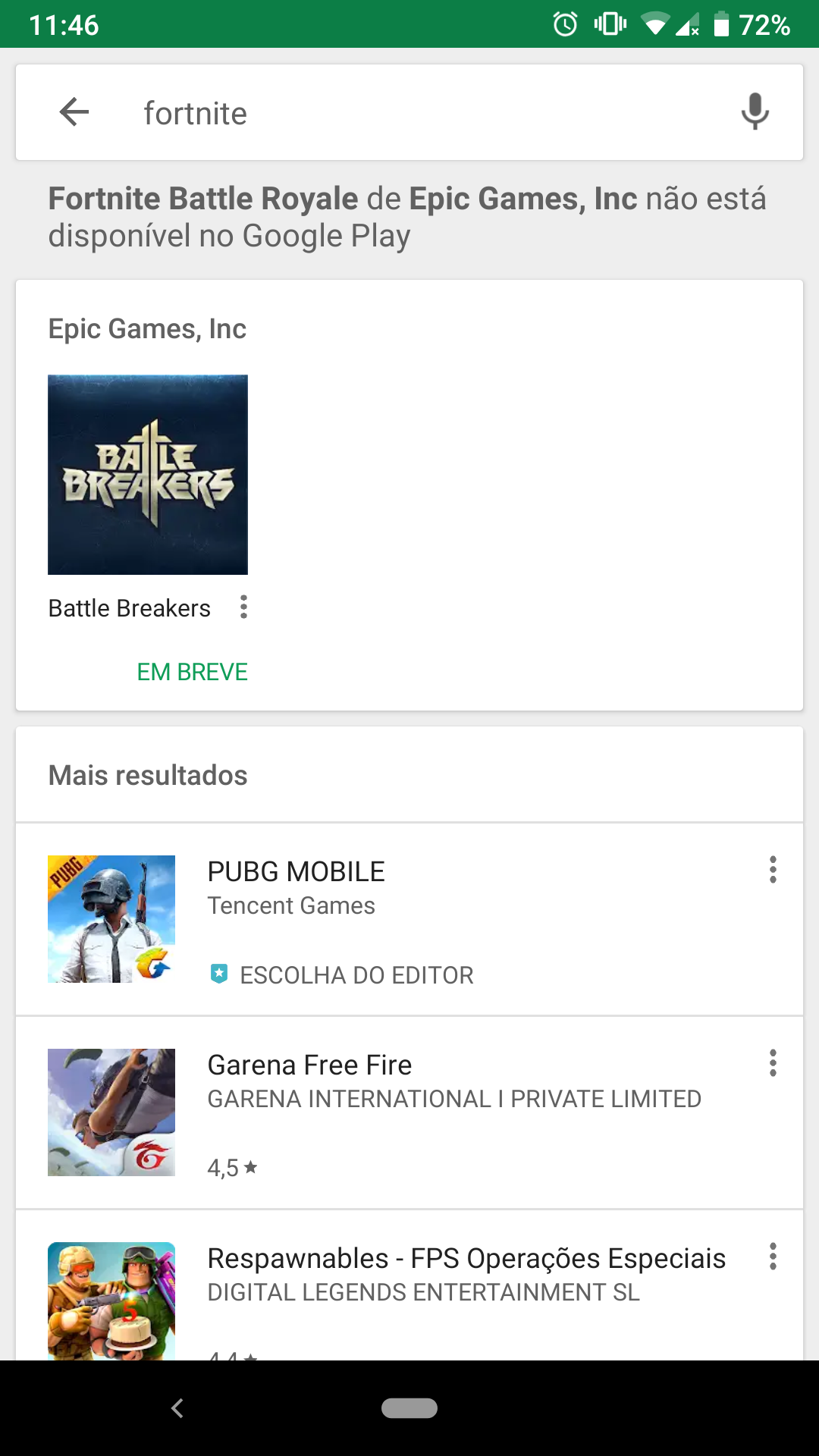Screen dimensions: 819x1456
Task: Open the PUBG MOBILE result
Action: [409, 918]
